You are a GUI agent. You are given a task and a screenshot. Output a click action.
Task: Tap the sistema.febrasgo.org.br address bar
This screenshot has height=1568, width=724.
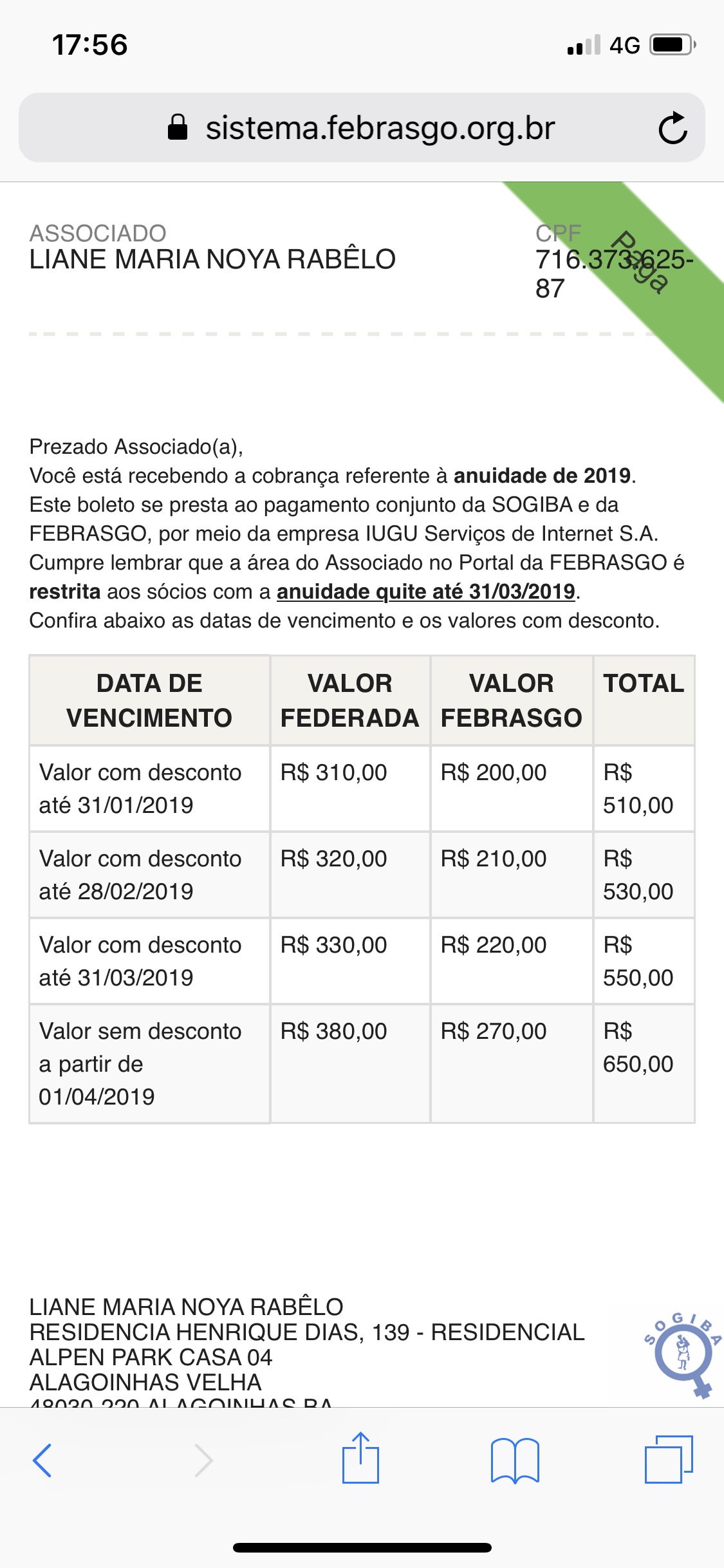(380, 128)
